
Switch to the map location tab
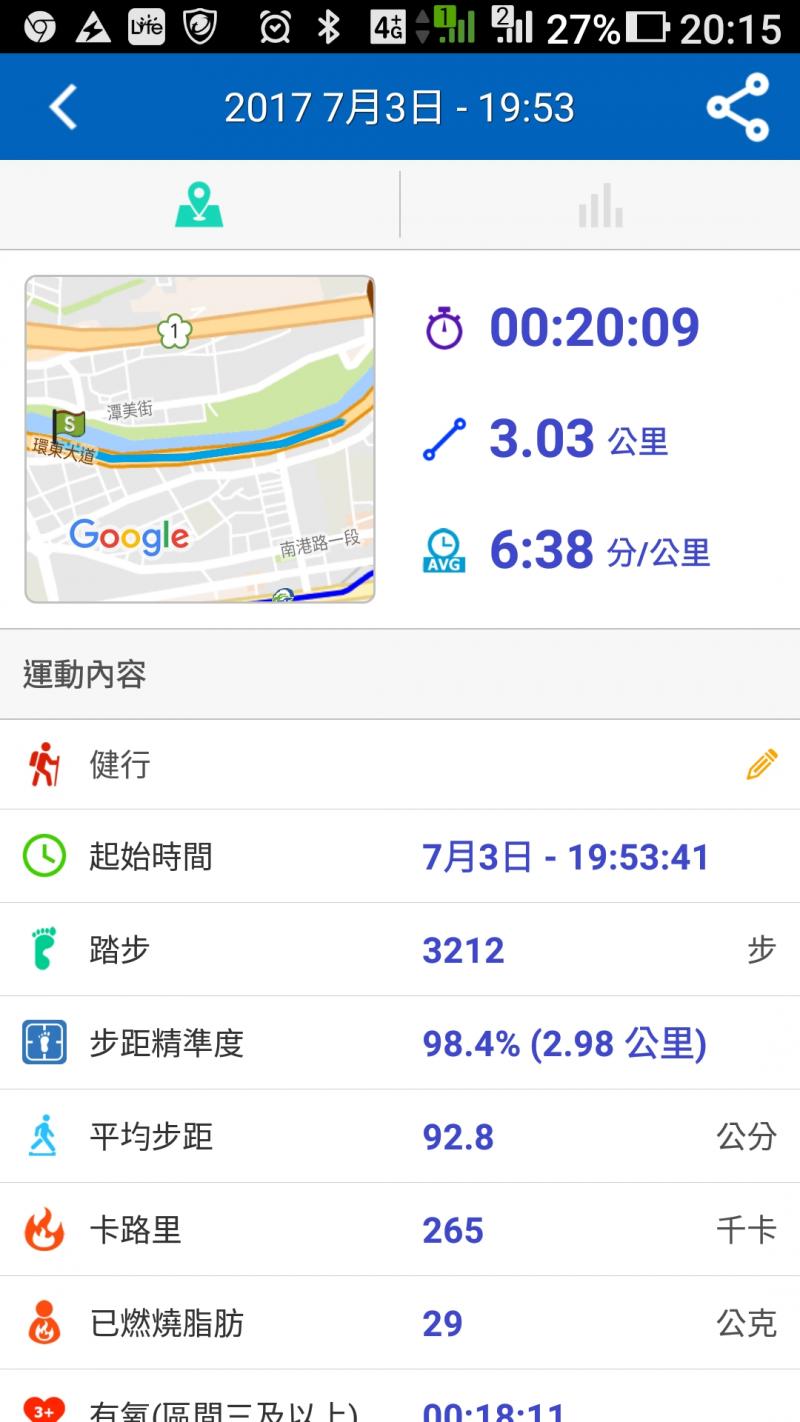point(199,204)
